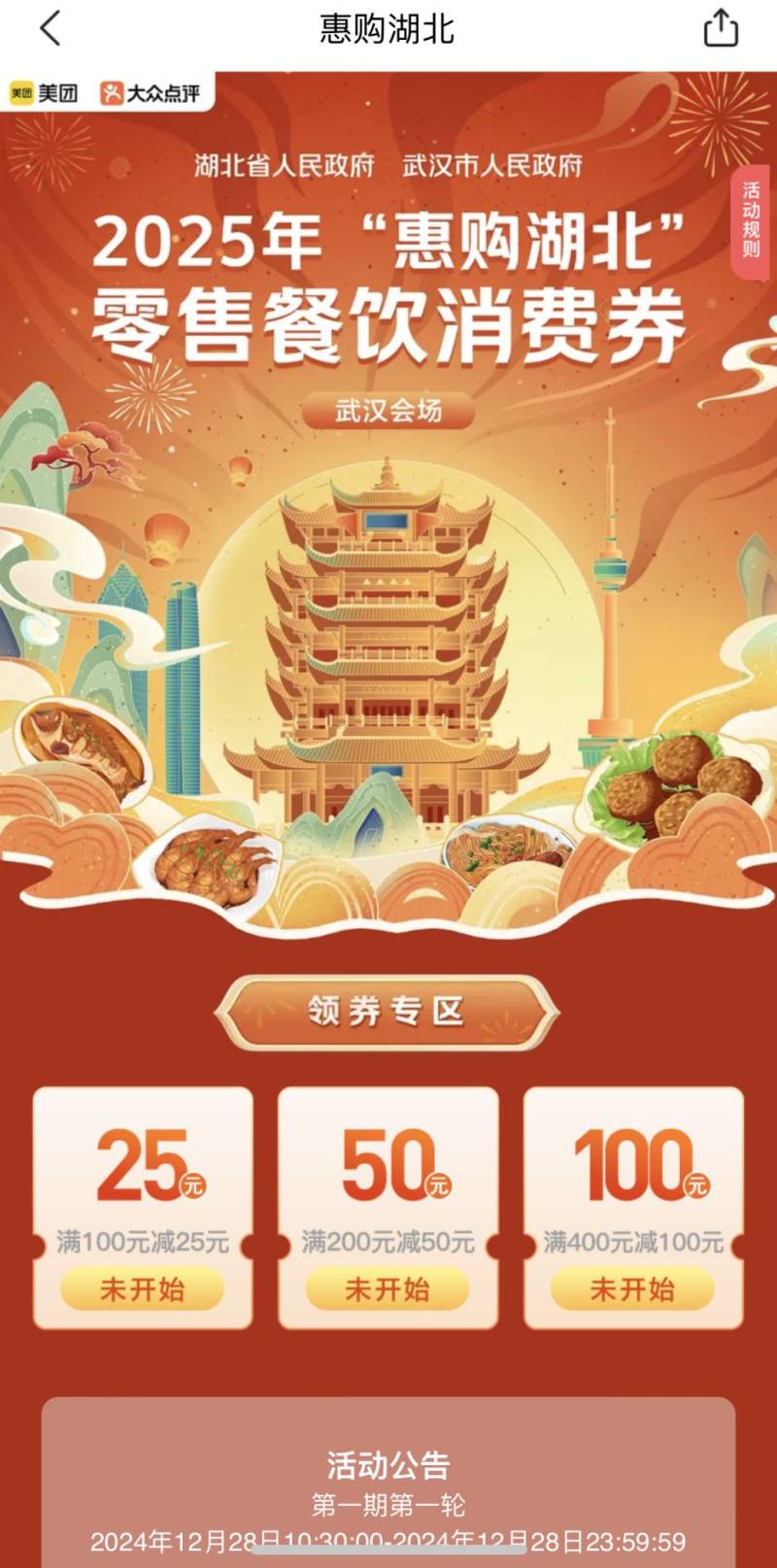This screenshot has width=777, height=1568.
Task: Tap 未开始 on the 50元 coupon
Action: (x=388, y=1289)
